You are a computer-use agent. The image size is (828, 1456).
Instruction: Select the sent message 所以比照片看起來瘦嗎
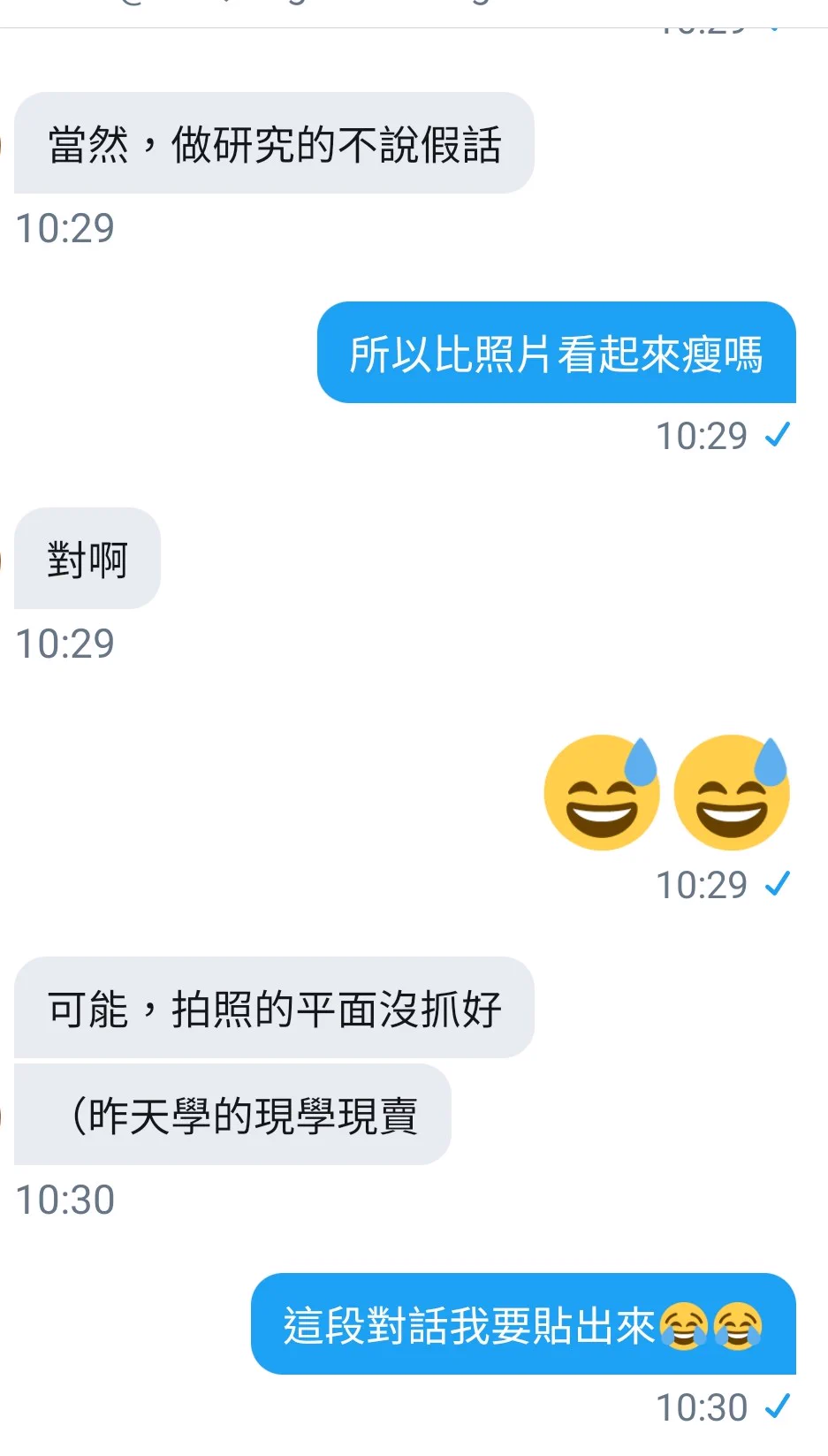click(556, 353)
